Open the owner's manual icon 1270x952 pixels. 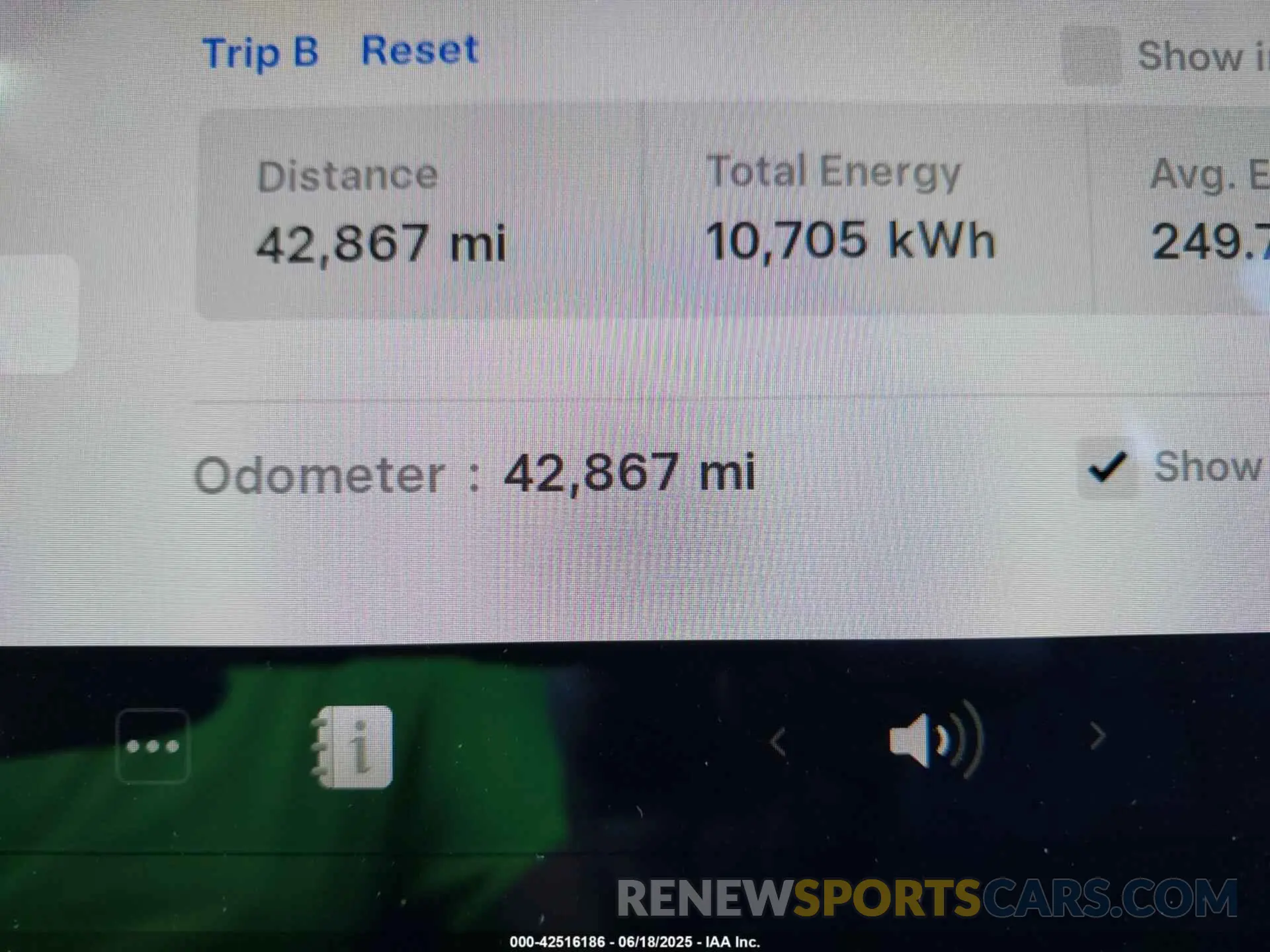(353, 746)
